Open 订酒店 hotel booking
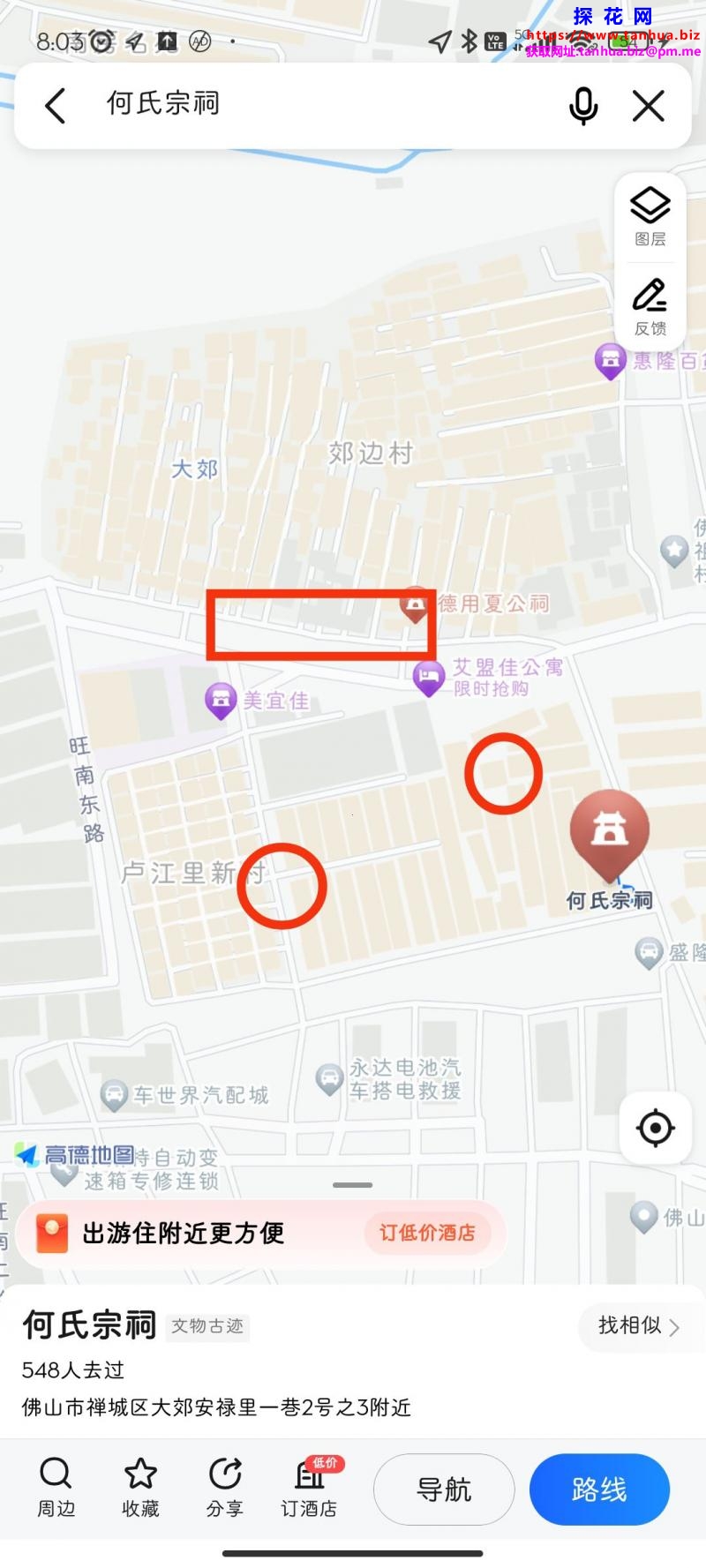Viewport: 706px width, 1568px height. (x=309, y=1488)
